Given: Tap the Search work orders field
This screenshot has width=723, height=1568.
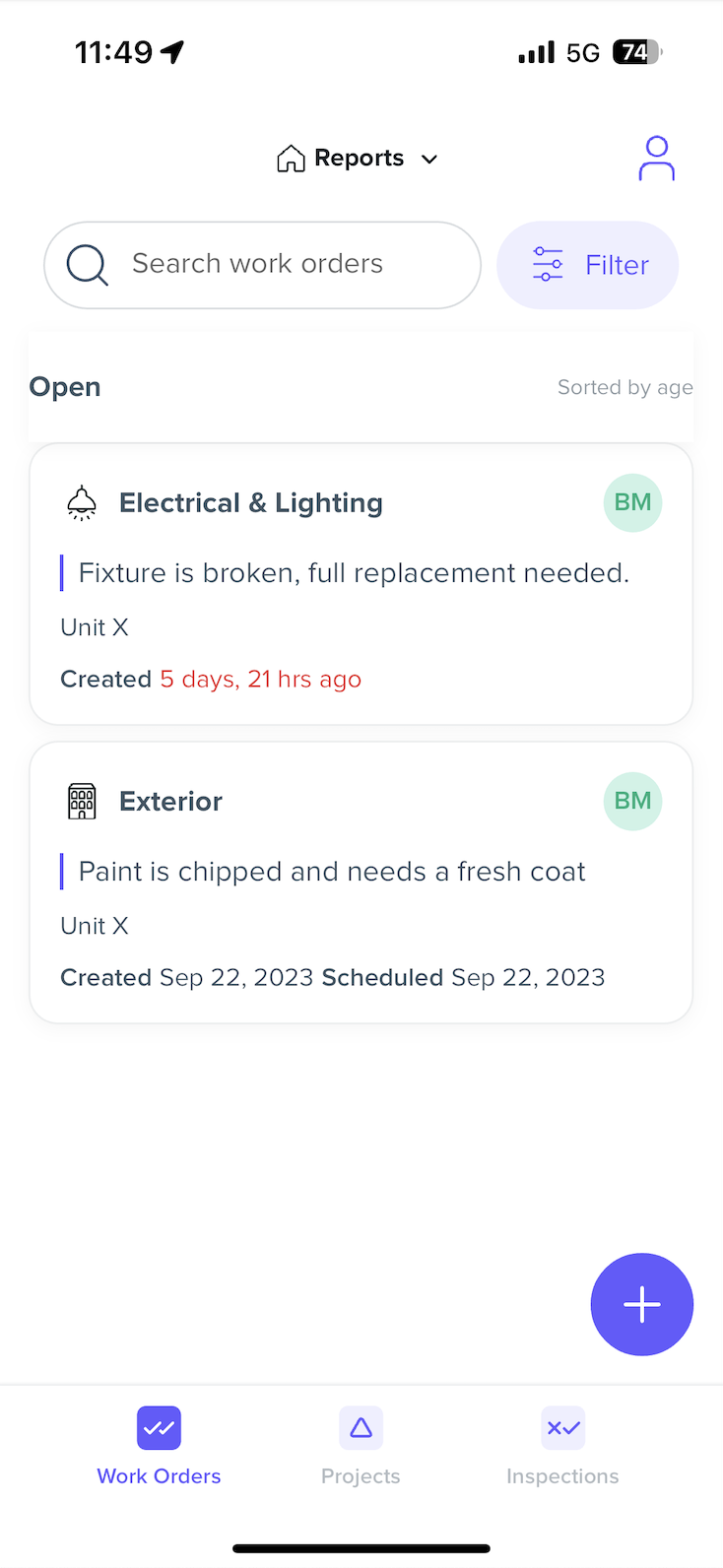Looking at the screenshot, I should [262, 265].
